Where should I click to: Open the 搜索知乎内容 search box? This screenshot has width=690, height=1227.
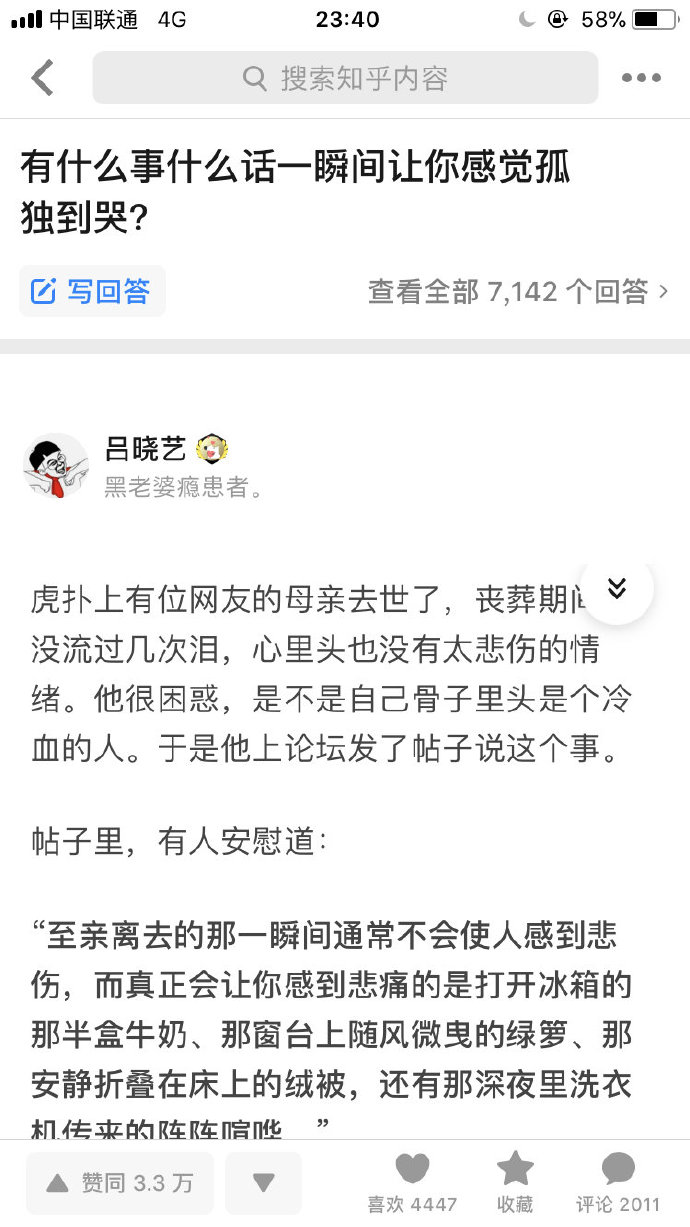[x=345, y=78]
